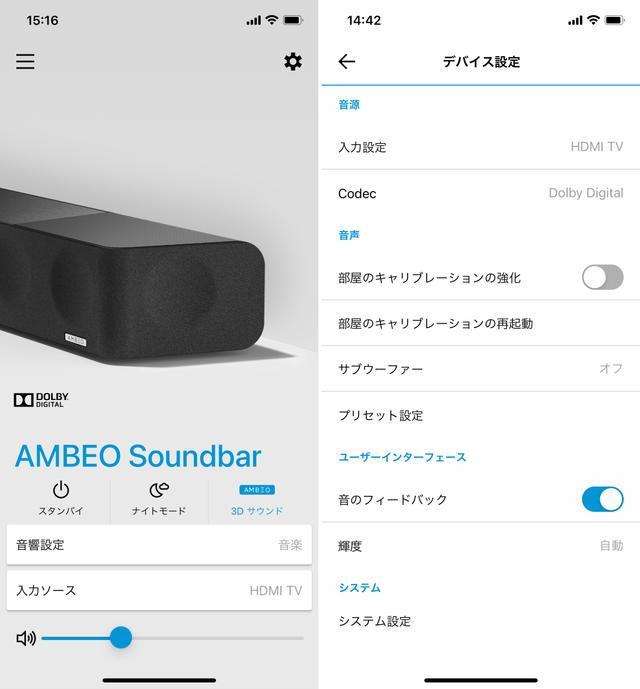The image size is (640, 689).
Task: Open 音響設定 sound settings row
Action: coord(159,545)
